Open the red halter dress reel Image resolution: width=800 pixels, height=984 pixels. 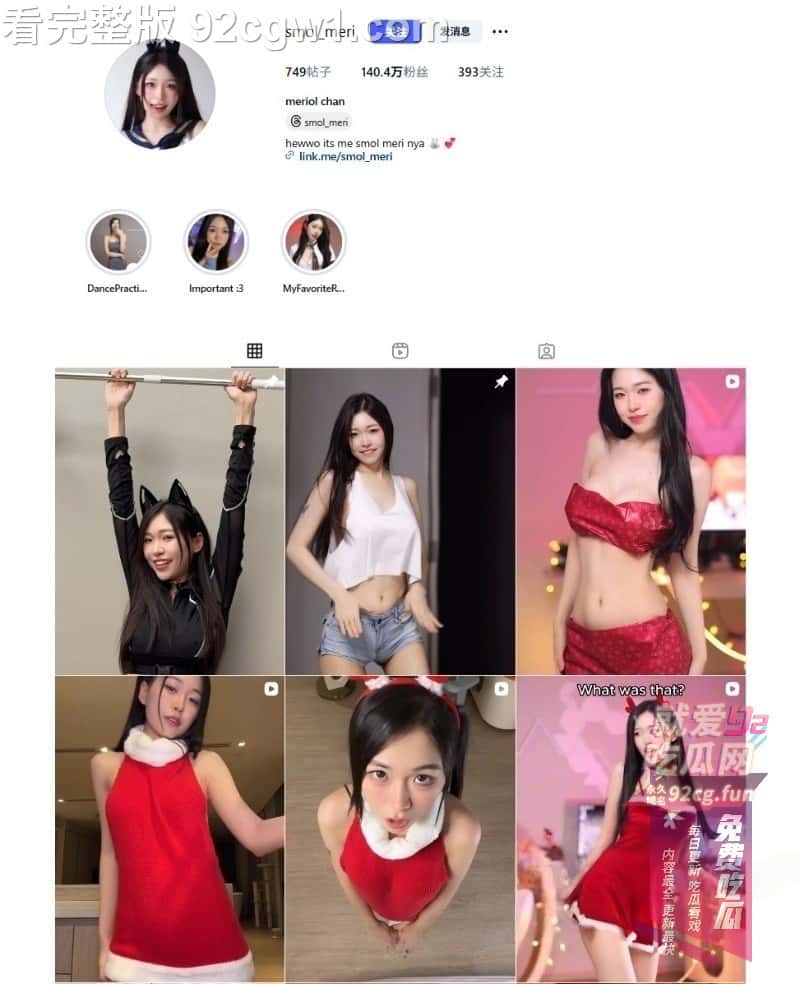[170, 829]
